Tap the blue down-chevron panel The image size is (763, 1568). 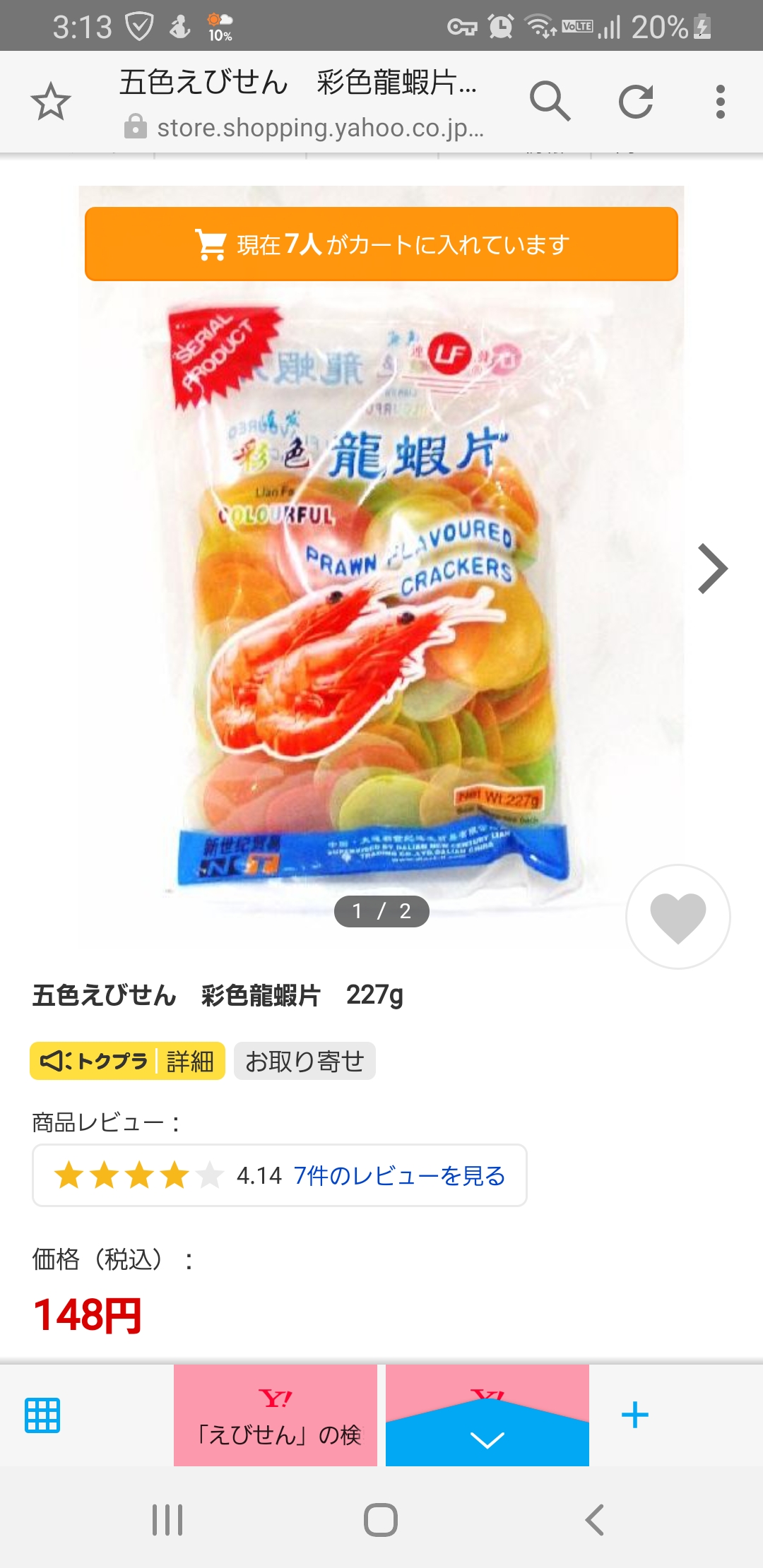487,1438
